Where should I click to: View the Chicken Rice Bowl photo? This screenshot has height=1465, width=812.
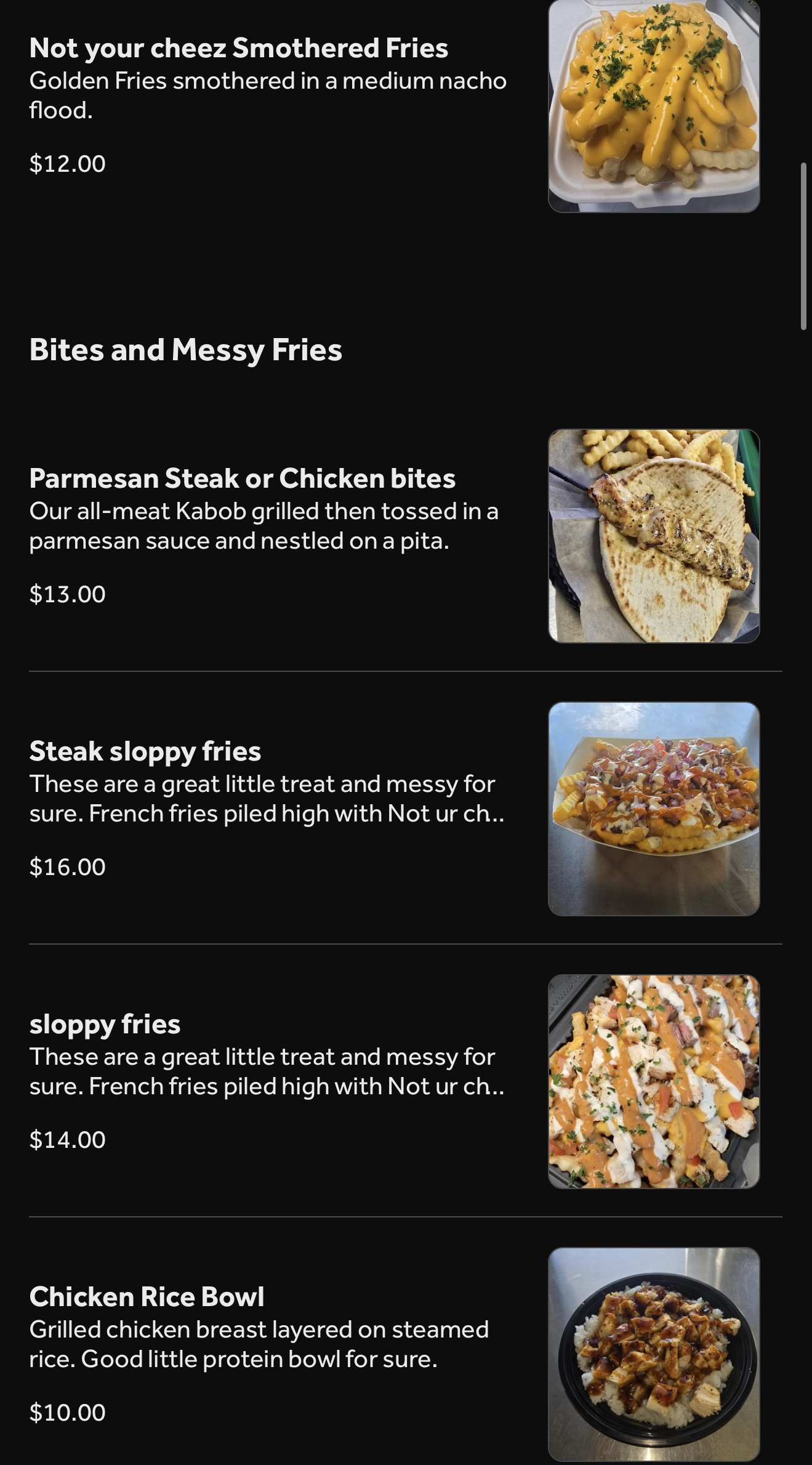(653, 1354)
